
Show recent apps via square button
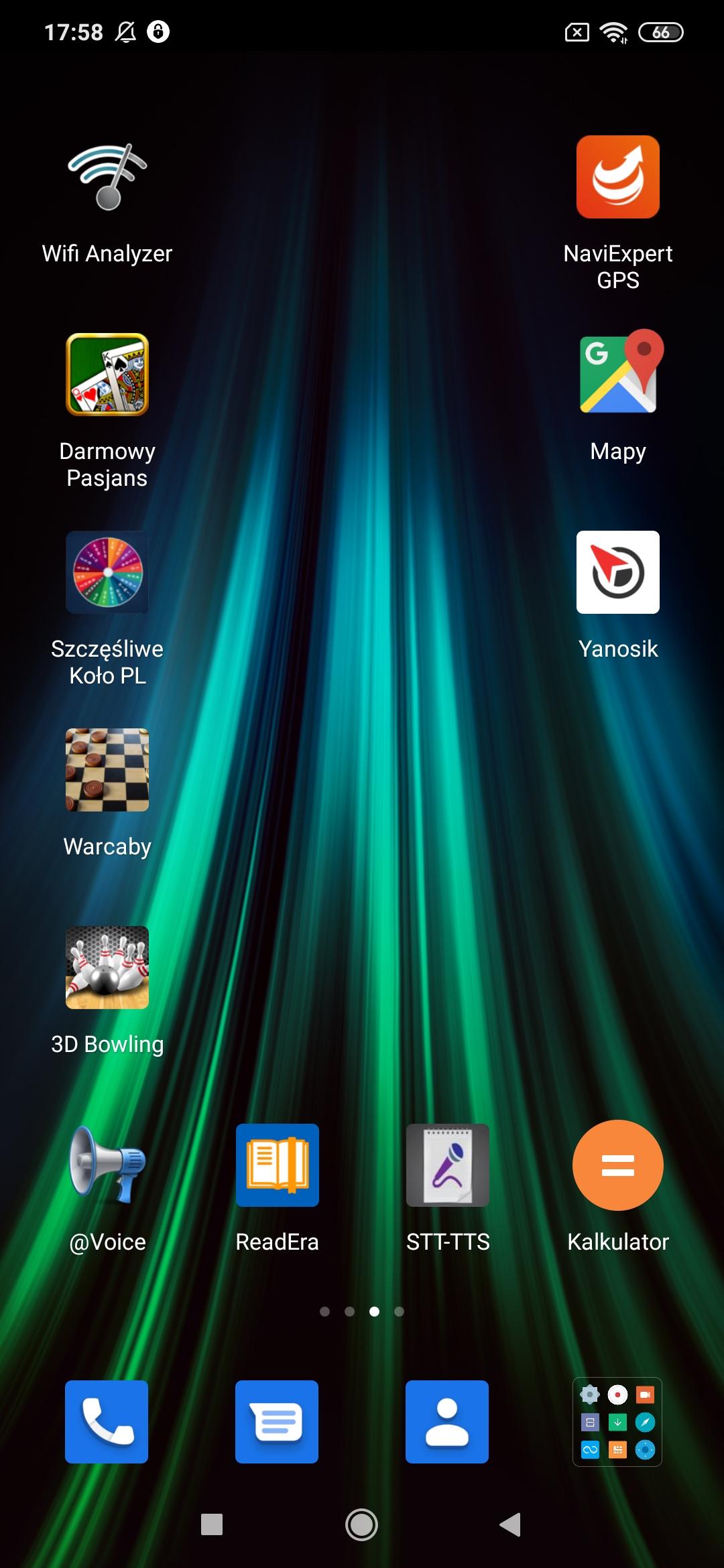click(x=212, y=1525)
